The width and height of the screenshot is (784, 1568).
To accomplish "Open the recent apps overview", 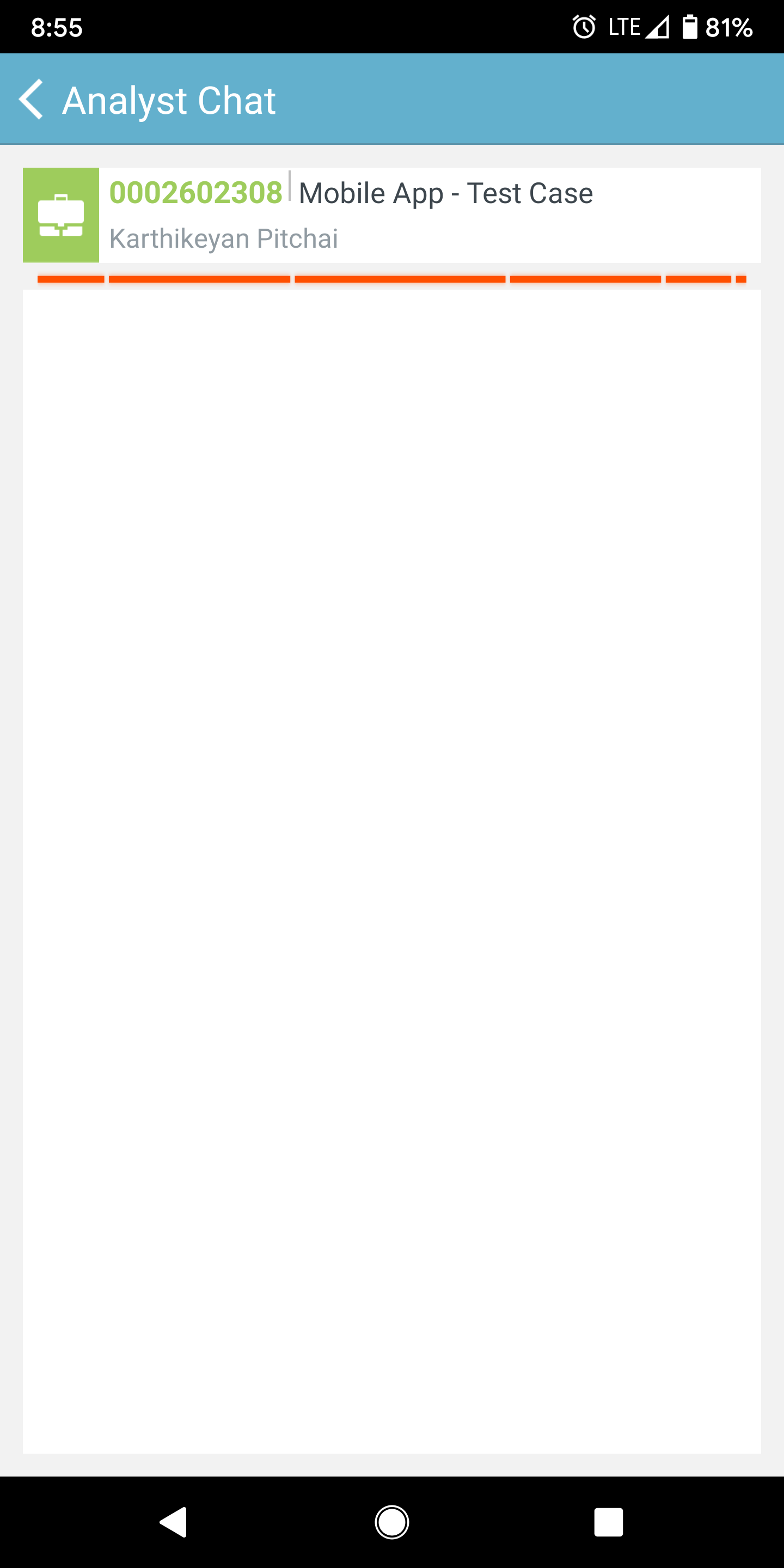I will tap(608, 1522).
